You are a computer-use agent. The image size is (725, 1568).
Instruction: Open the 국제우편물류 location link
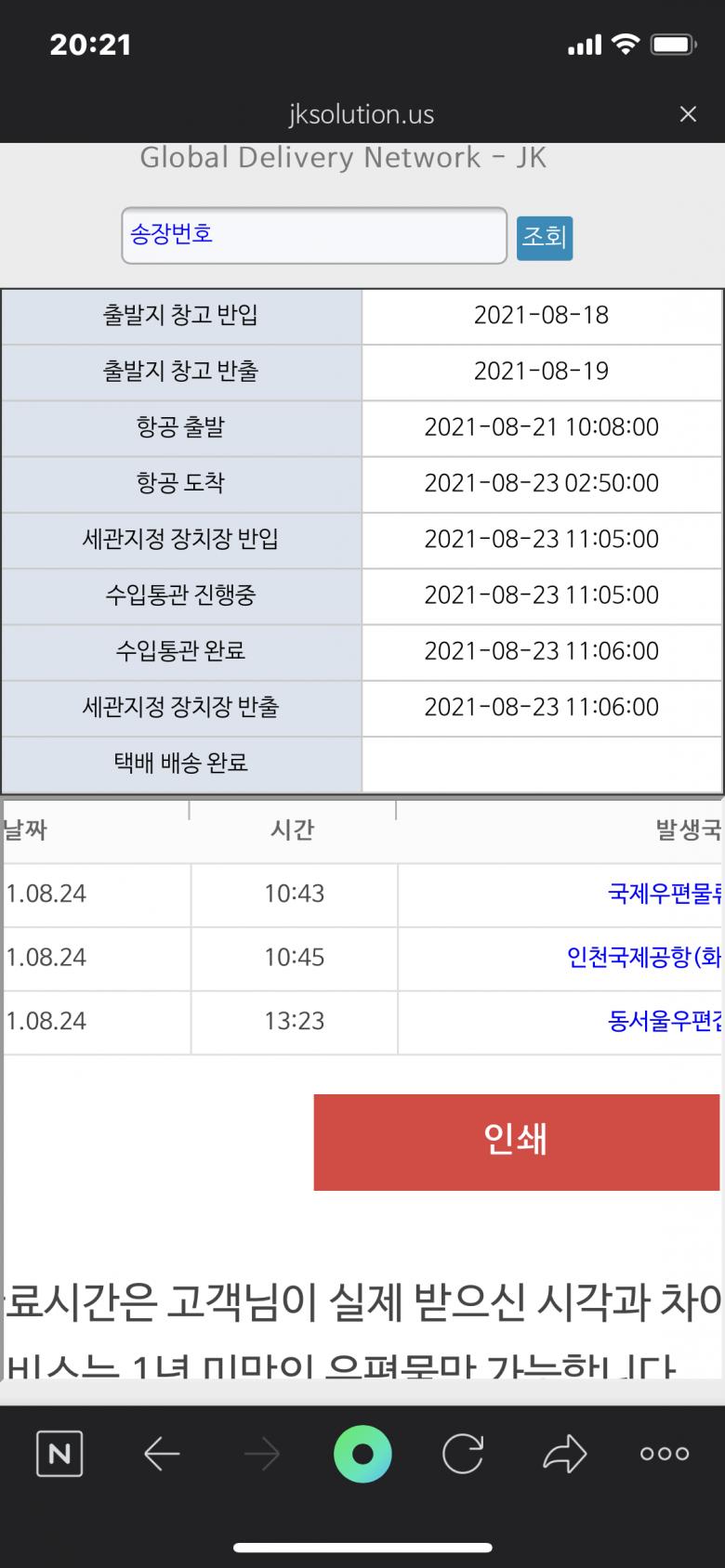coord(664,894)
